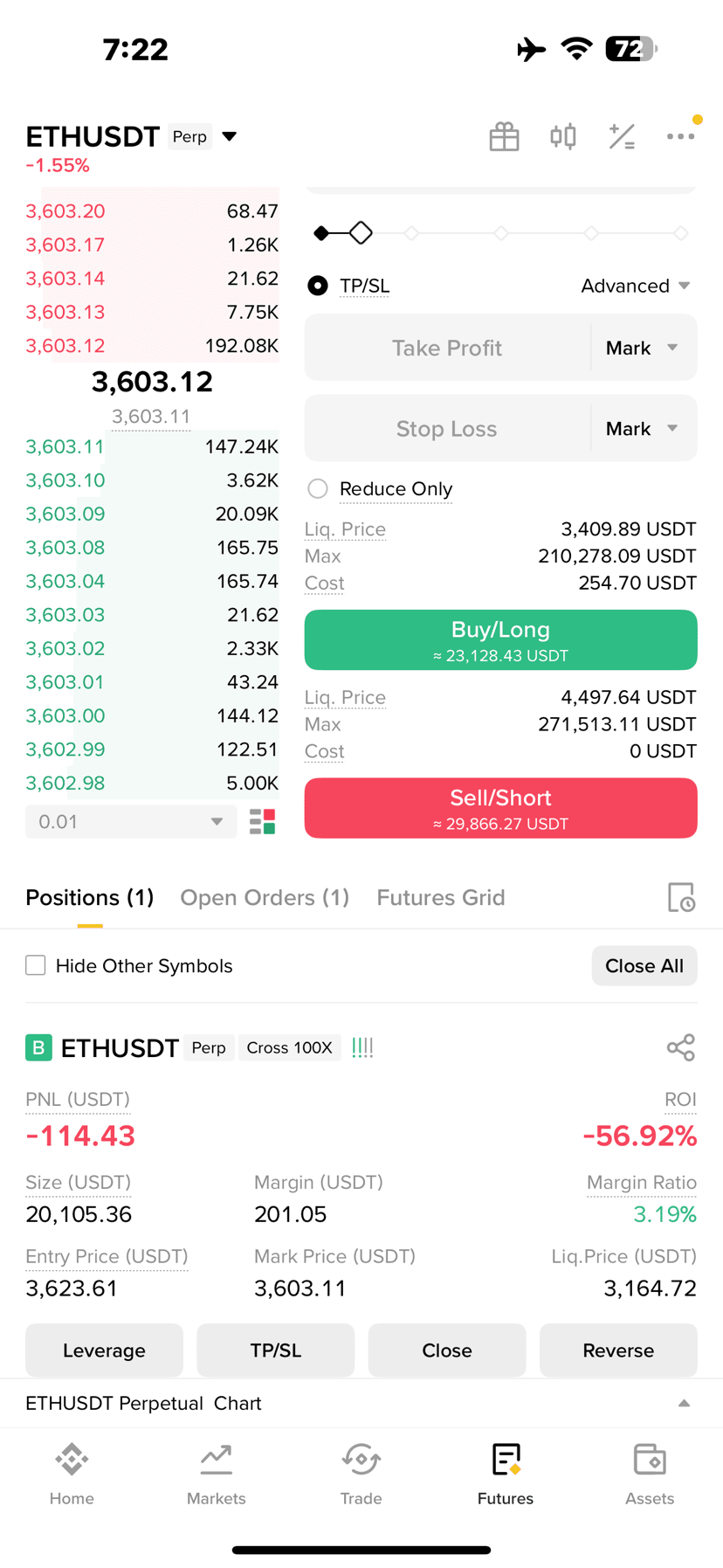Open the 0.01 price precision dropdown
Viewport: 723px width, 1568px height.
tap(131, 822)
